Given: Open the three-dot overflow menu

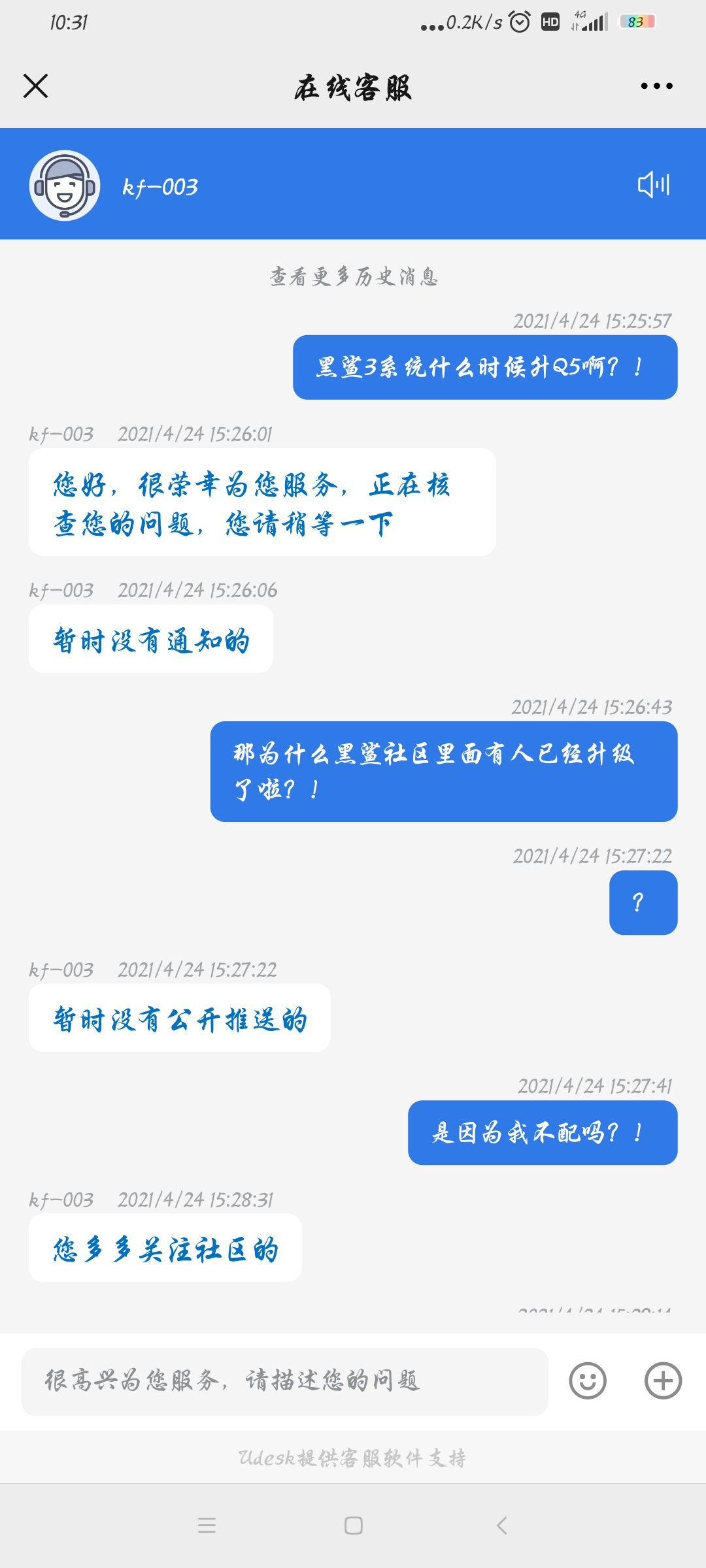Looking at the screenshot, I should 656,86.
